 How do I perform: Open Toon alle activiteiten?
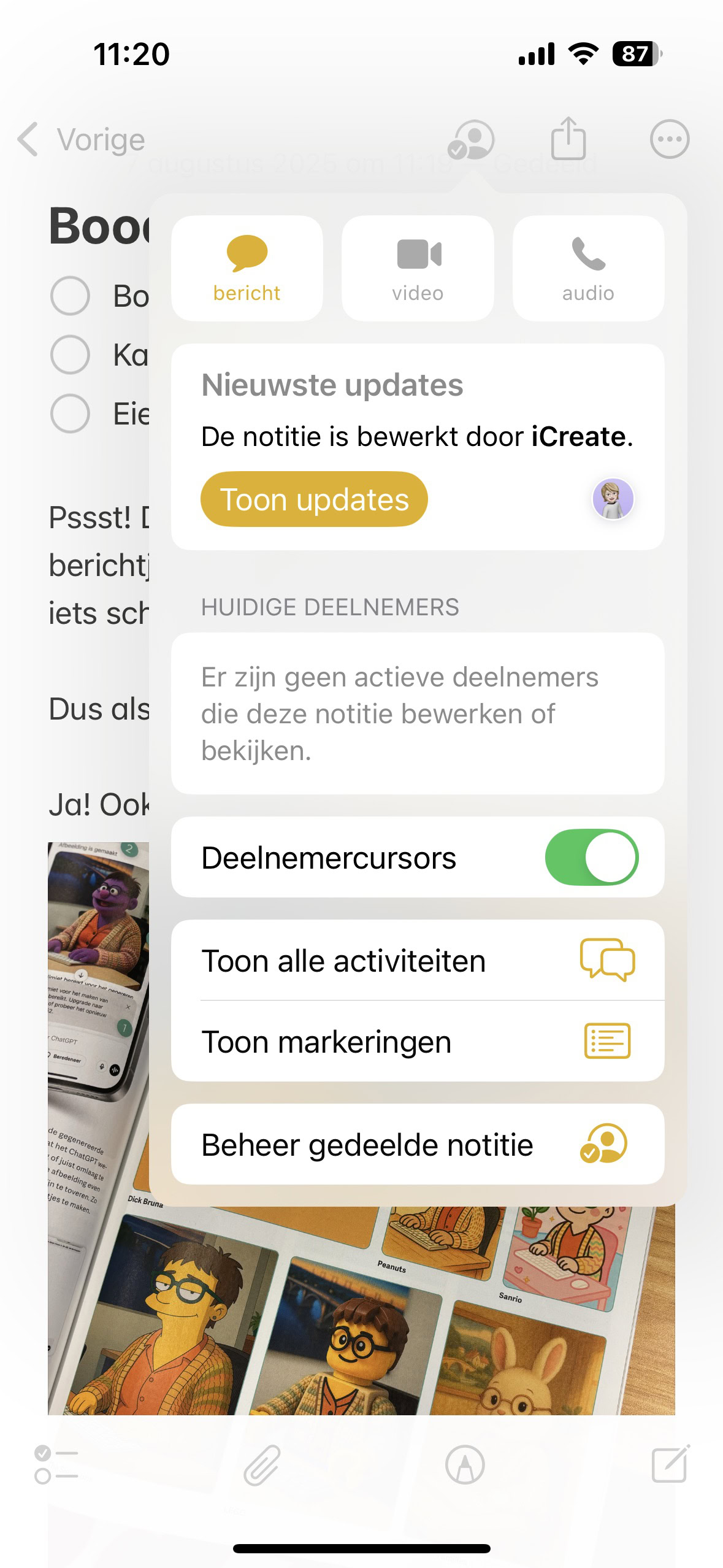click(417, 960)
